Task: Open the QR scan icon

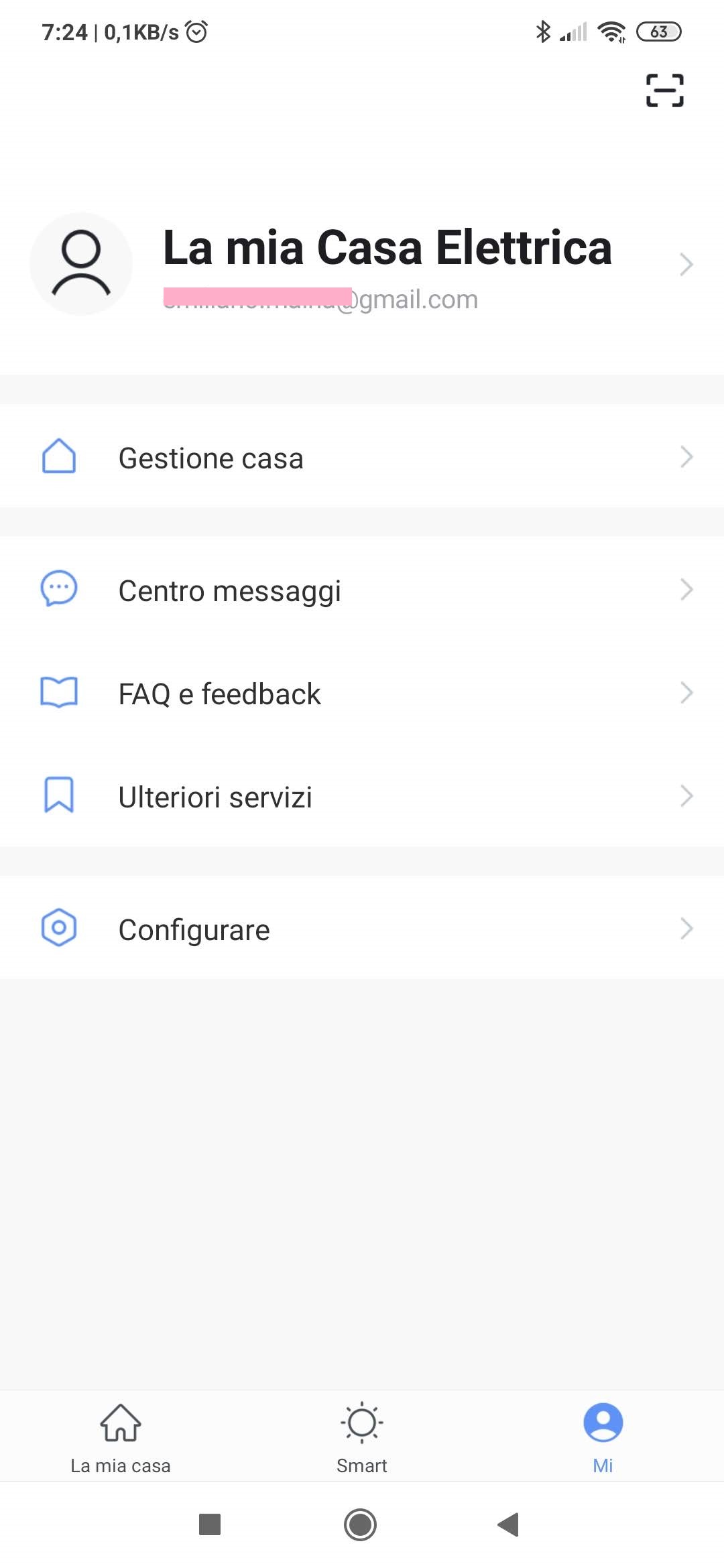Action: [664, 90]
